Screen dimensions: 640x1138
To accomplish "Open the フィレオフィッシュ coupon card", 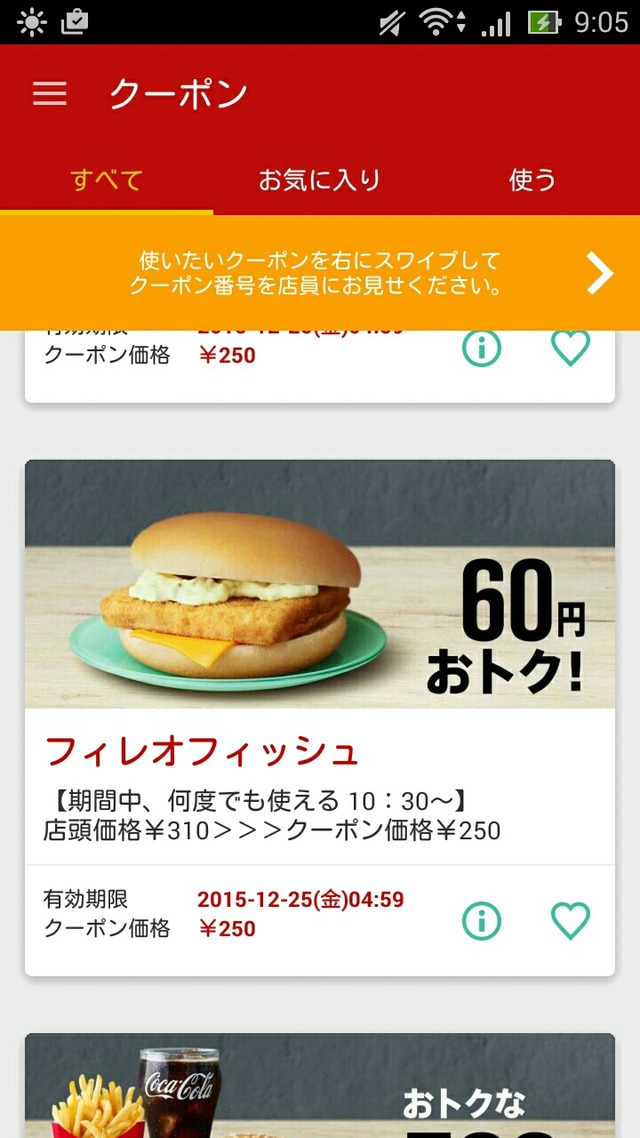I will [x=320, y=640].
